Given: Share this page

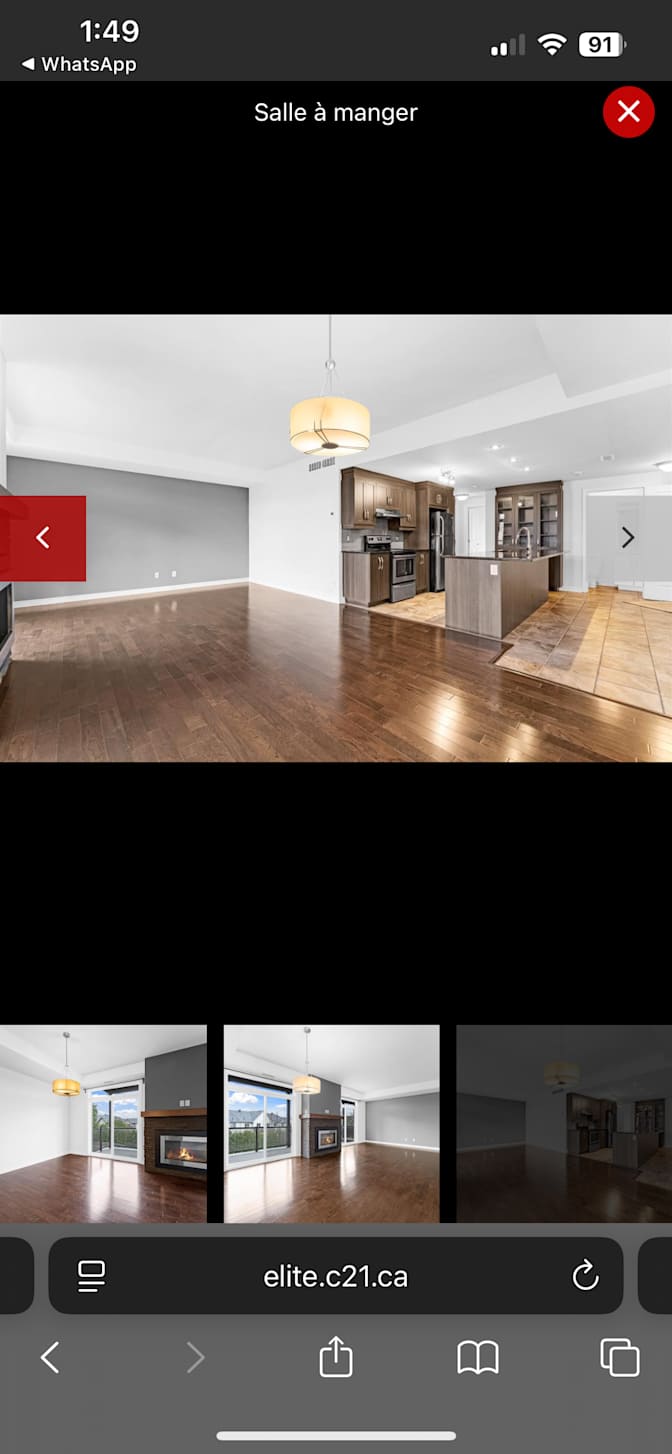Looking at the screenshot, I should pyautogui.click(x=336, y=1357).
